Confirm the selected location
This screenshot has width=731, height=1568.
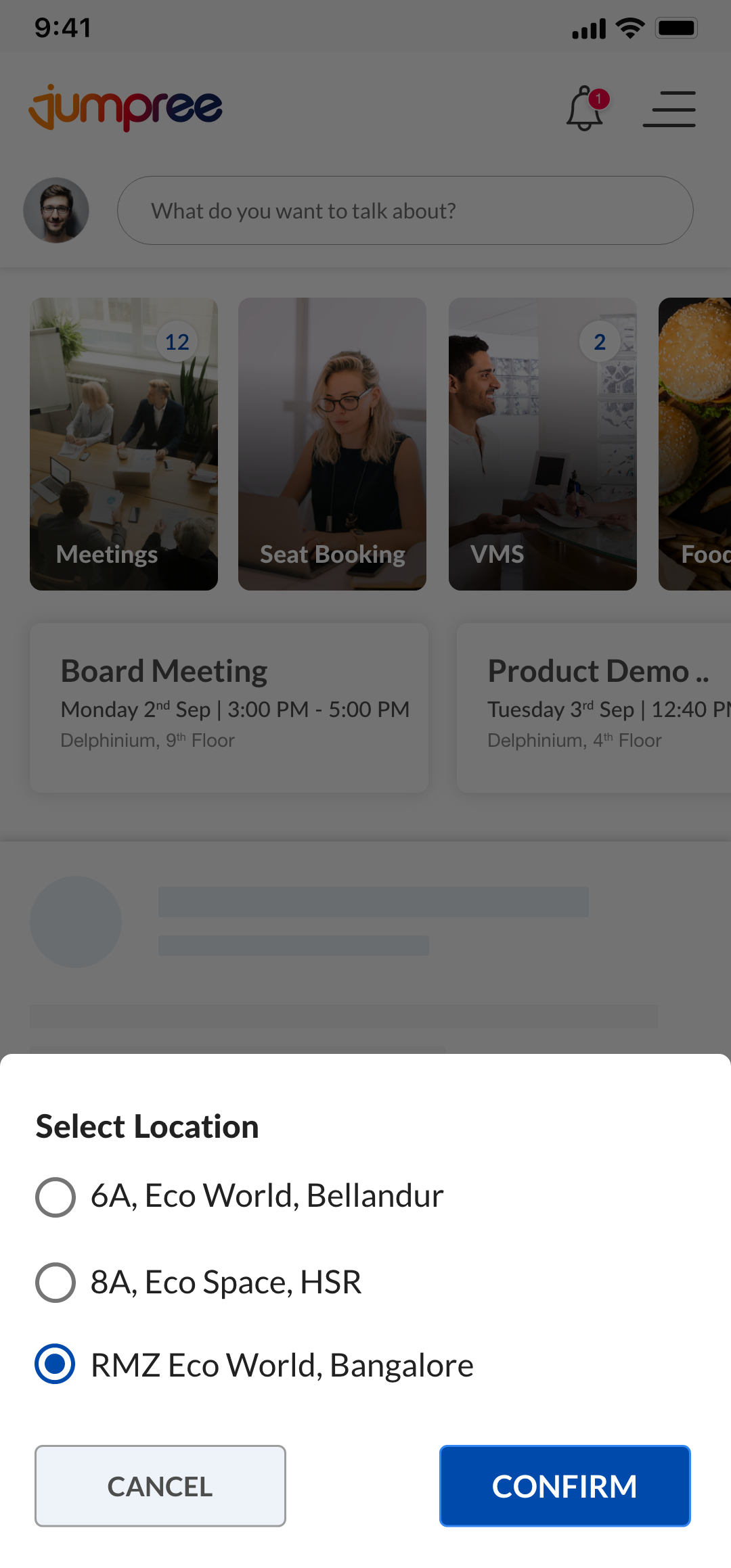[564, 1486]
